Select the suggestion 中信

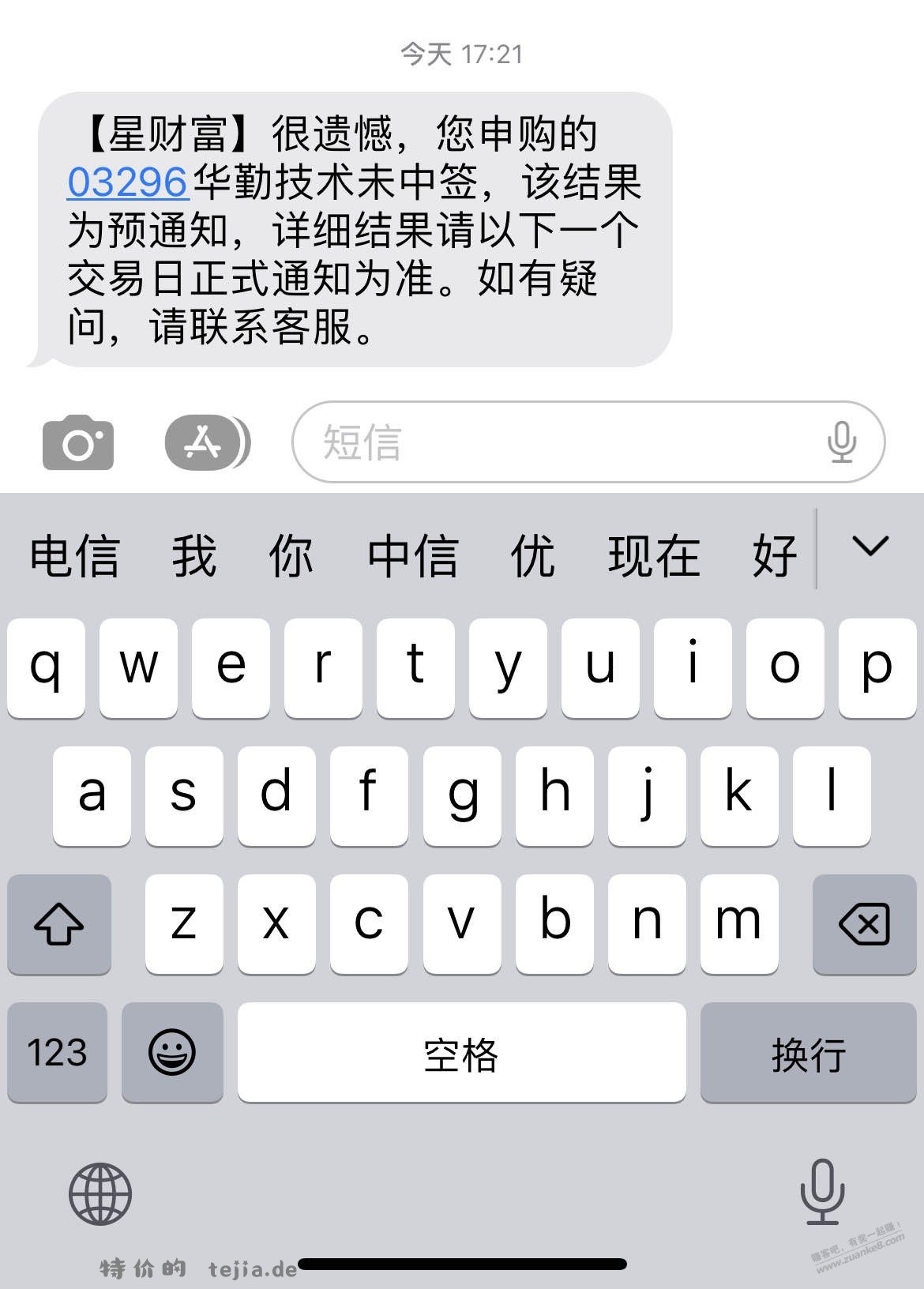[x=414, y=555]
